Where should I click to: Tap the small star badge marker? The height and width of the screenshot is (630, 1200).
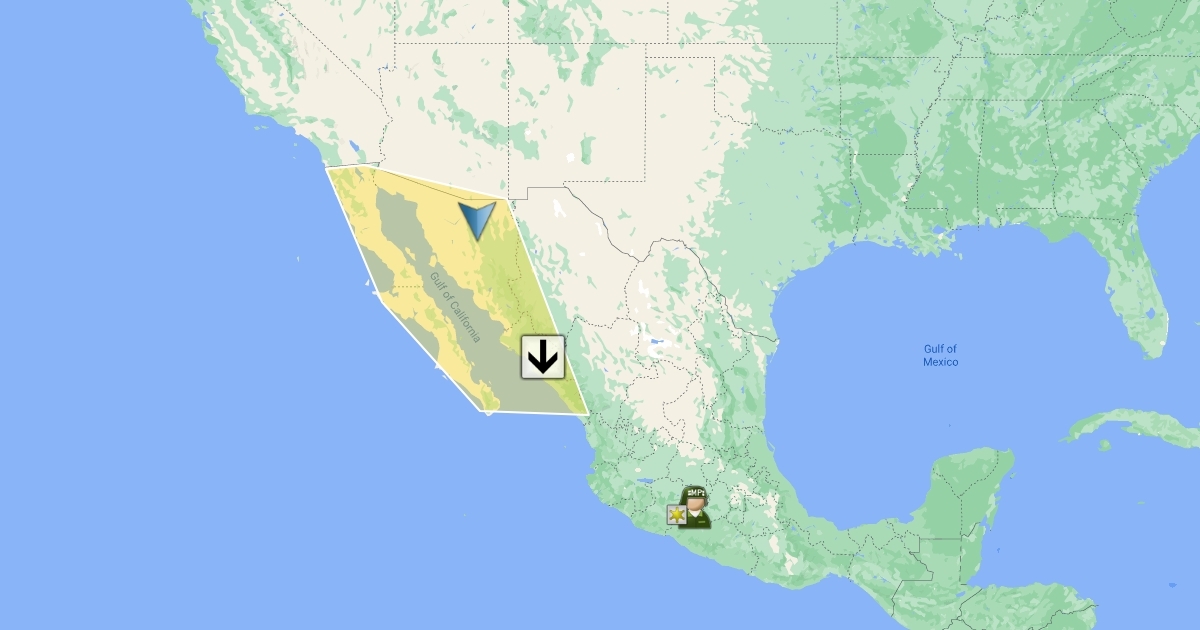point(677,515)
